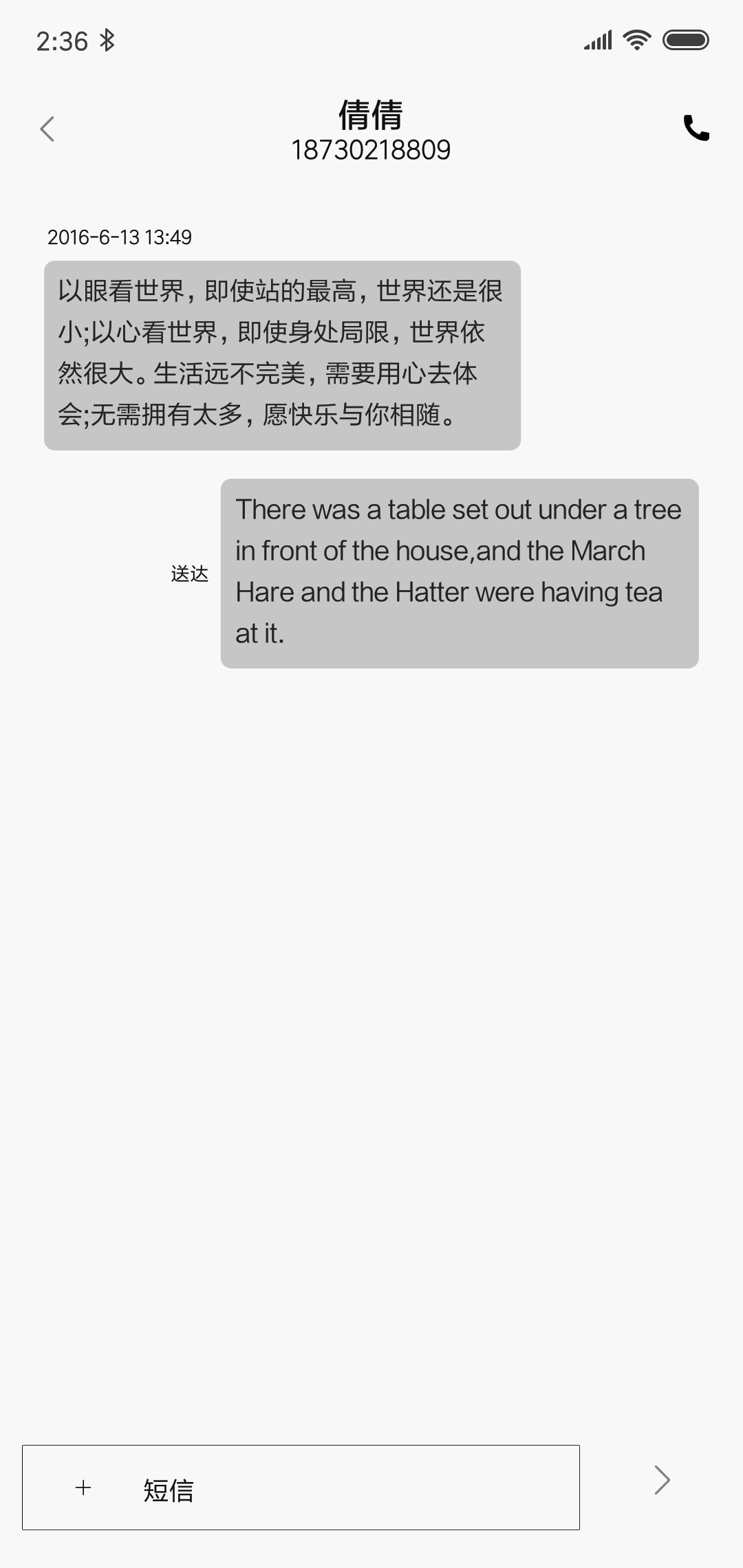Open attachments with the plus icon
This screenshot has height=1568, width=743.
(83, 1488)
